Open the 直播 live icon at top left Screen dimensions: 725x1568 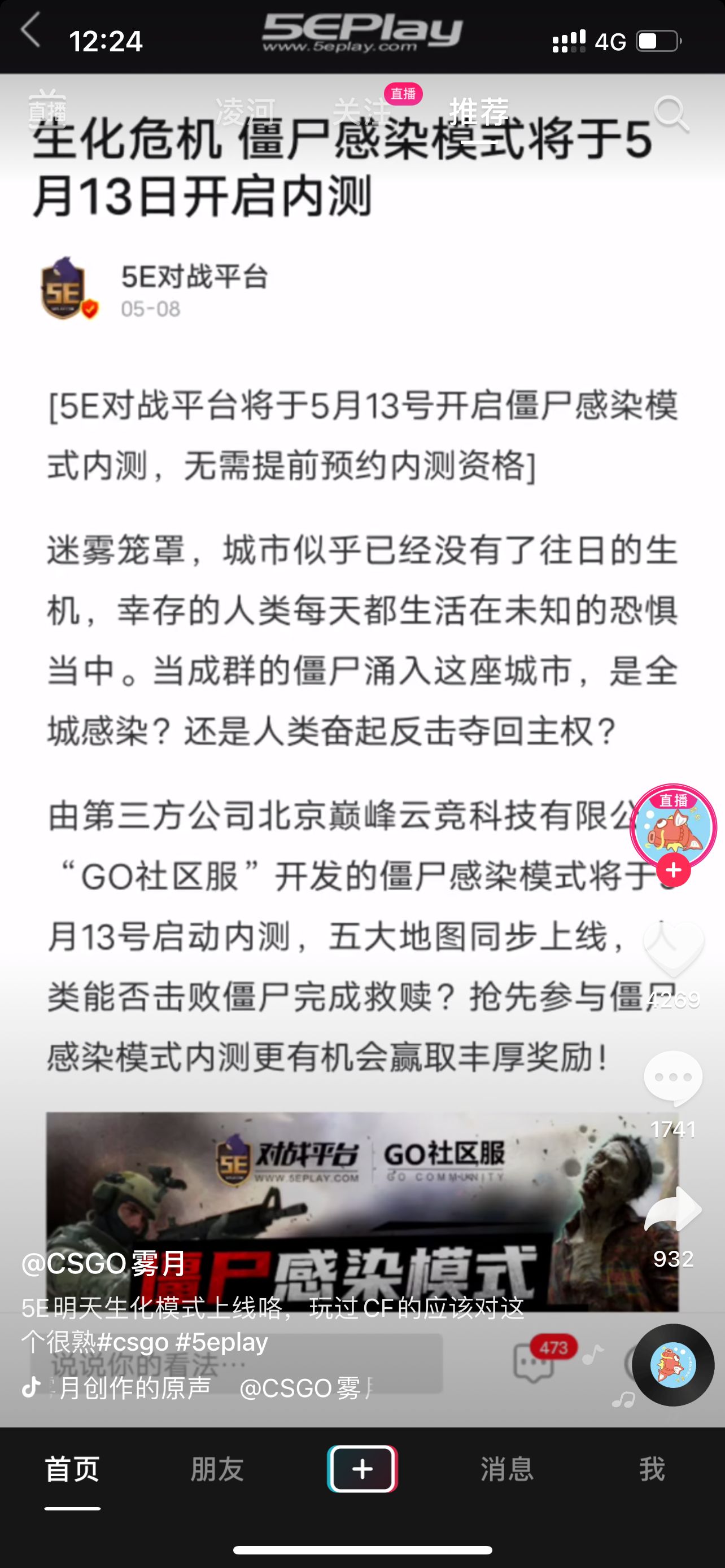[x=47, y=108]
